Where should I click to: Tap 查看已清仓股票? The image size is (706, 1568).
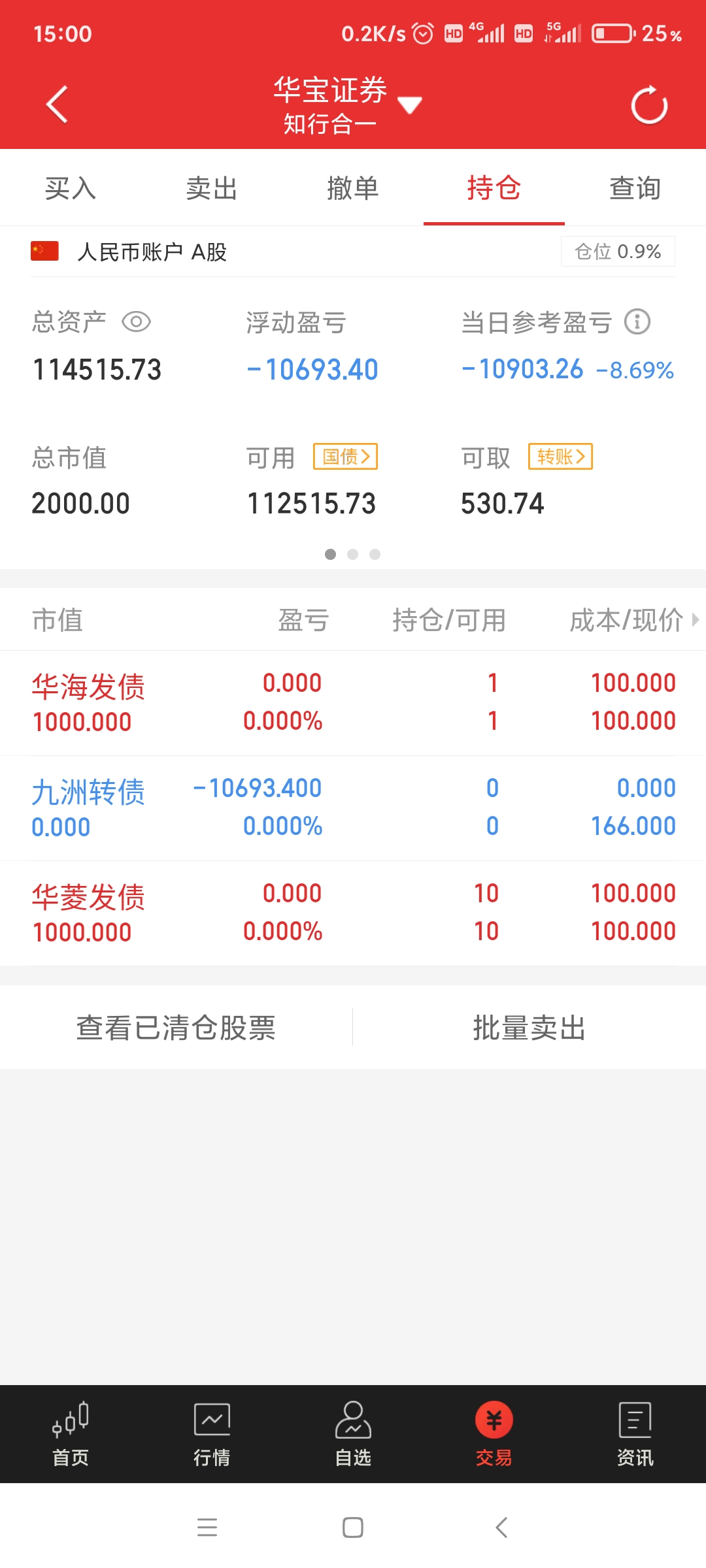click(176, 1028)
